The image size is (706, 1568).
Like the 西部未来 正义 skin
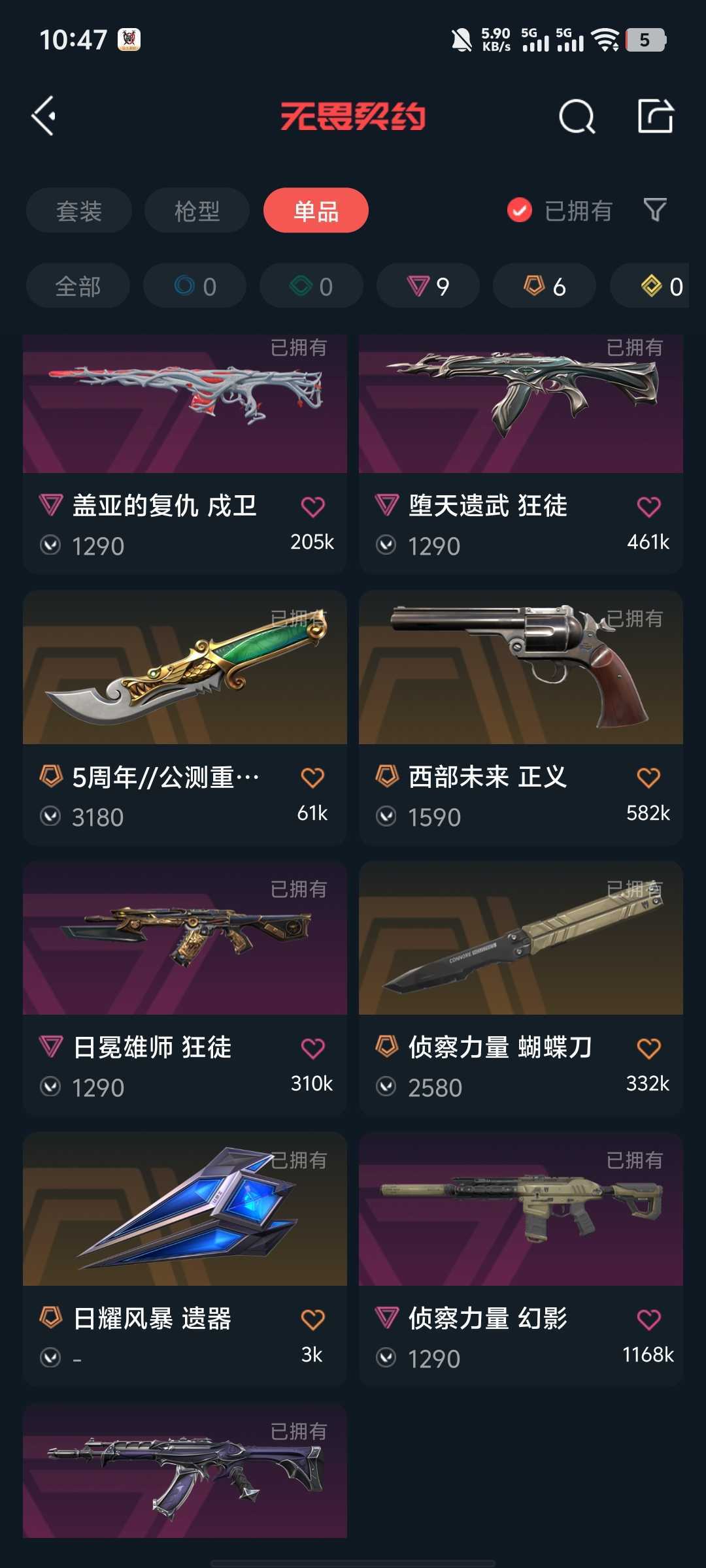pos(648,777)
